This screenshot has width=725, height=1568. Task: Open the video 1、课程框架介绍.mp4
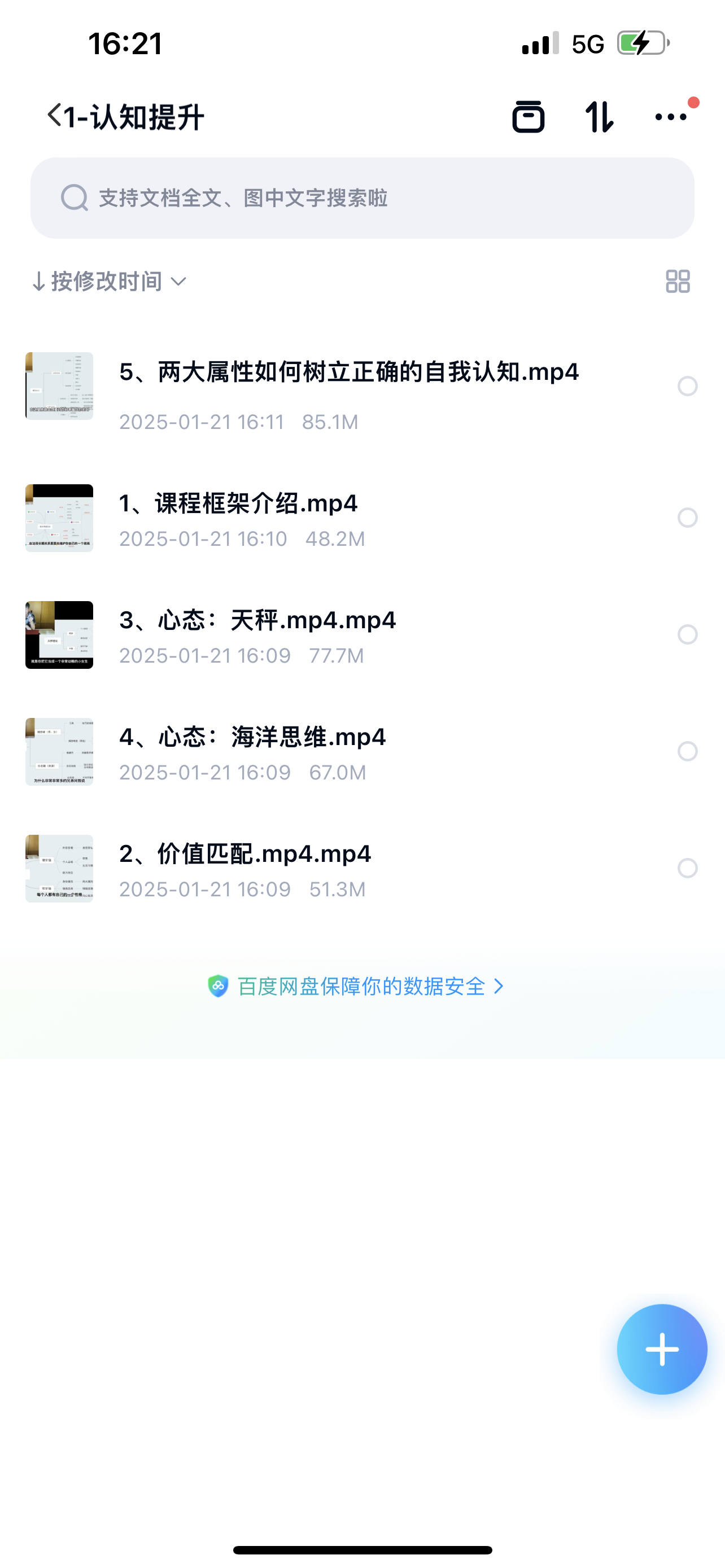[238, 504]
